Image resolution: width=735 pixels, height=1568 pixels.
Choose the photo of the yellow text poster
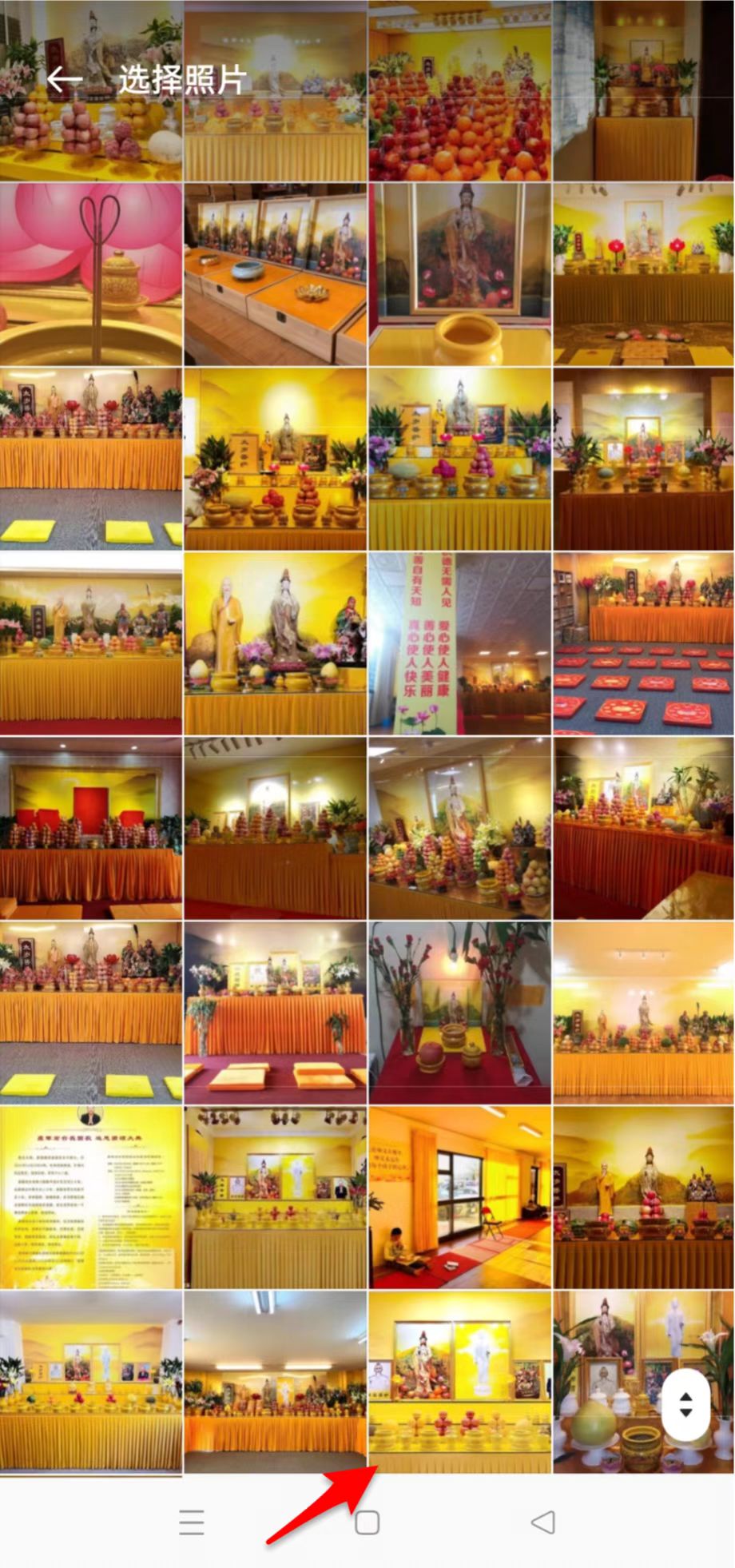[91, 1196]
